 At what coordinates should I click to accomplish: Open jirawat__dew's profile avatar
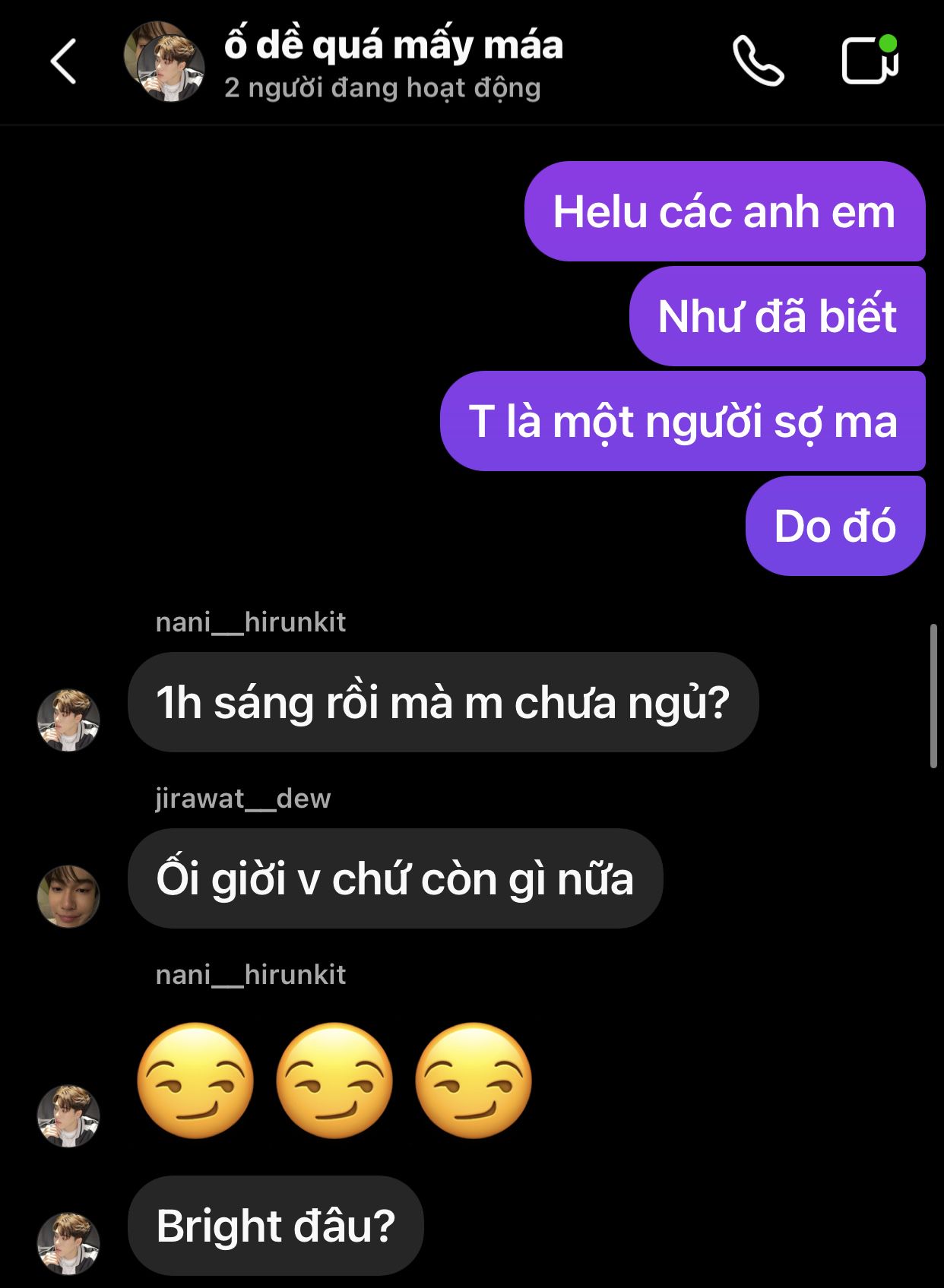pyautogui.click(x=68, y=896)
